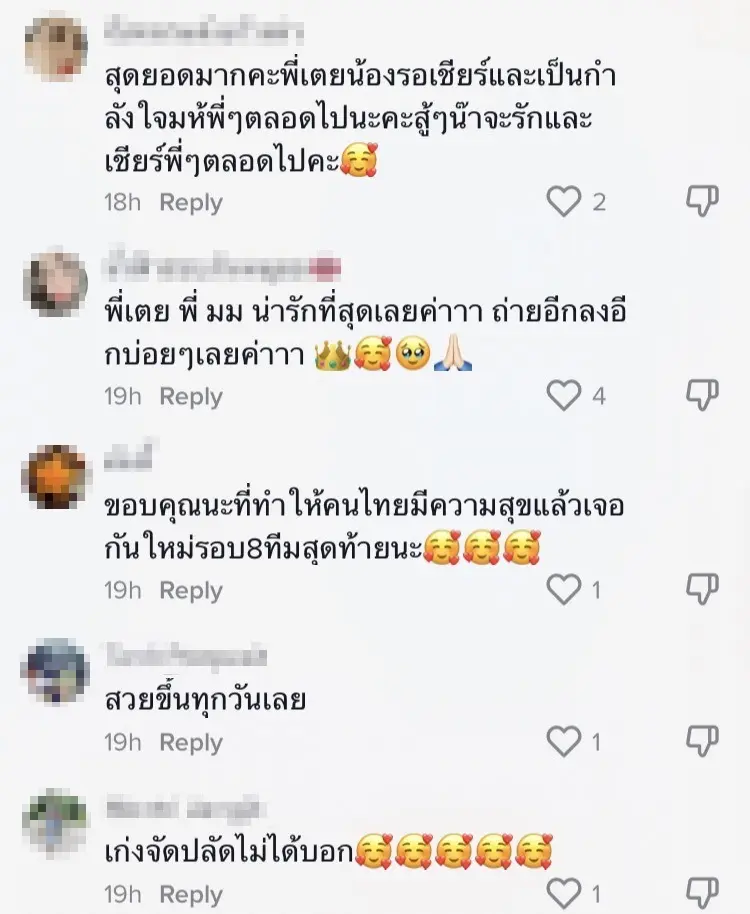Reply to the comment starting with ขอบคุณนะที่ทำ
Viewport: 750px width, 914px height.
[x=191, y=591]
